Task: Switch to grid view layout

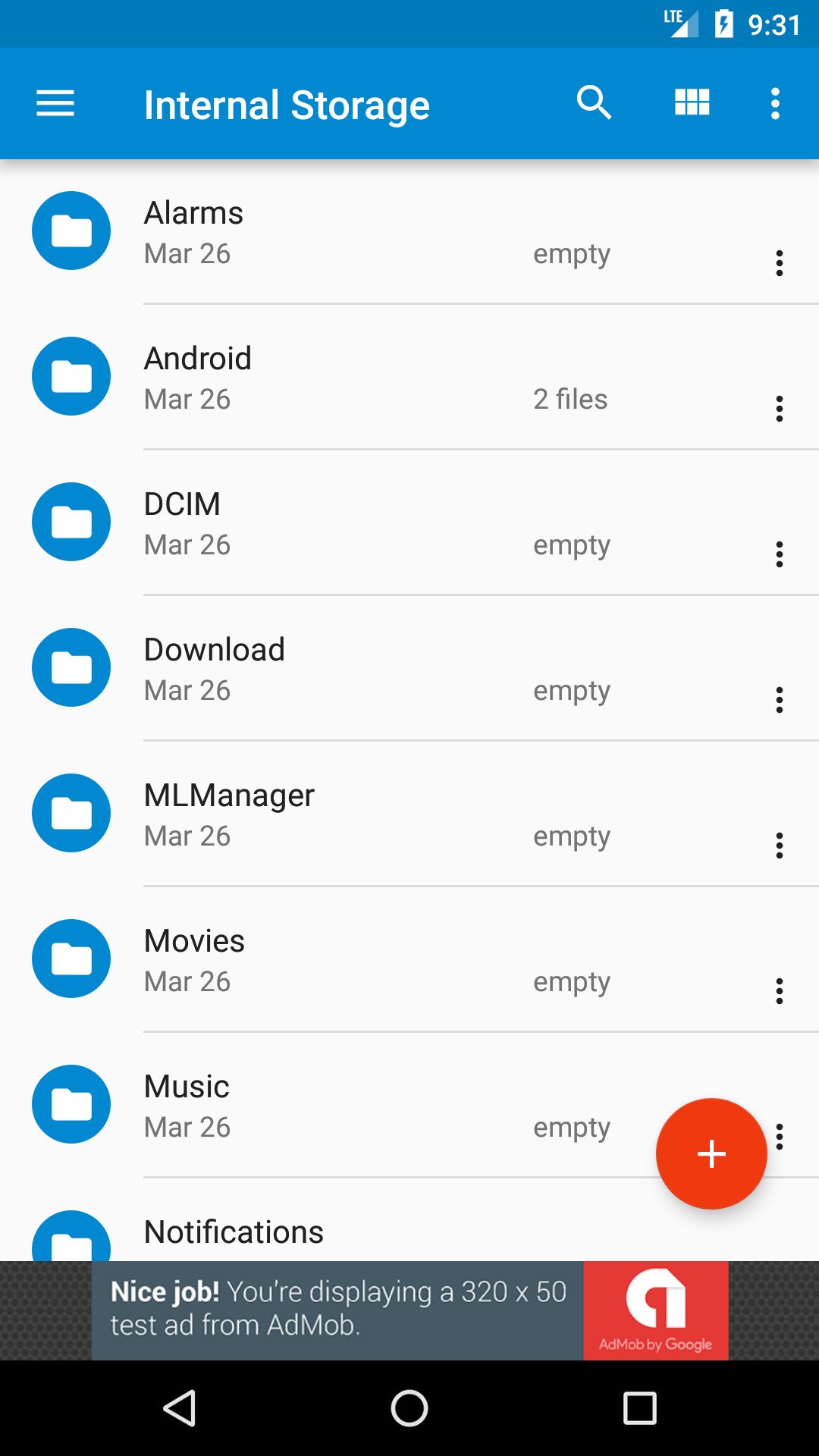Action: click(690, 103)
